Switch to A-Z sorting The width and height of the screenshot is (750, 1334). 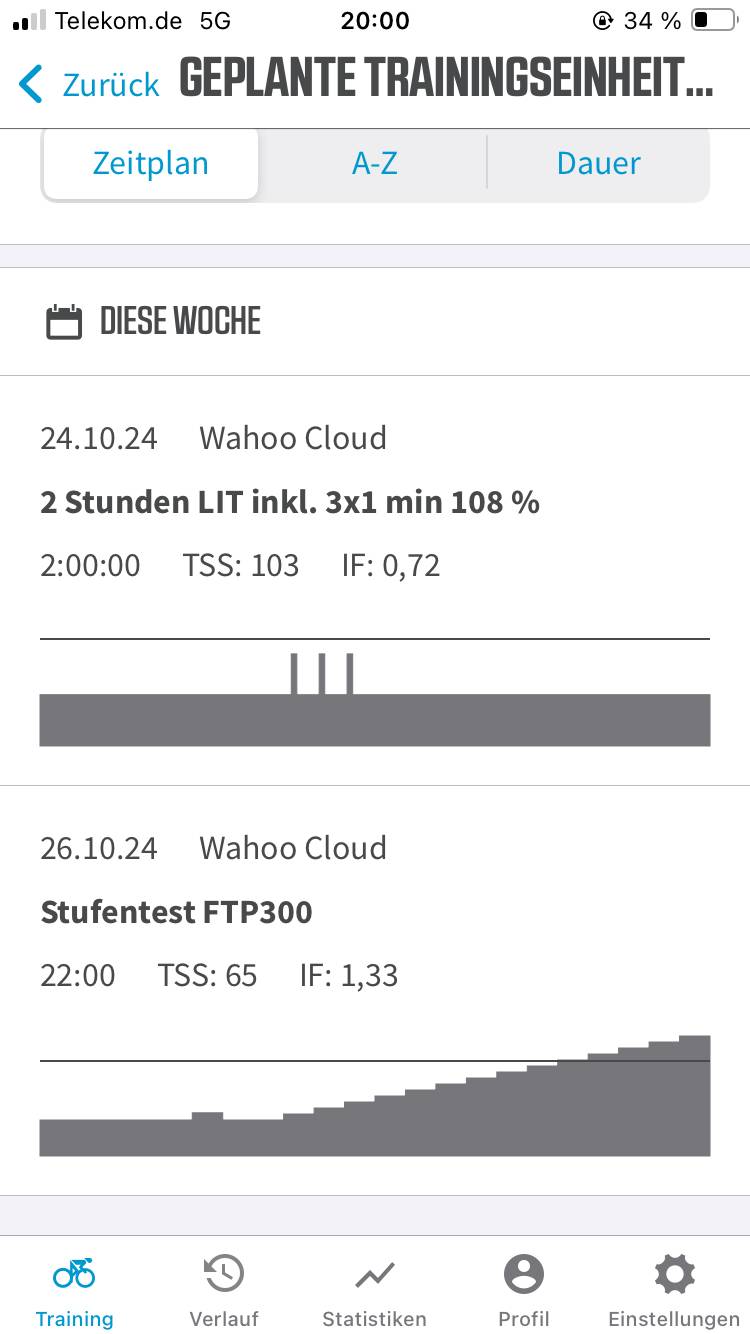coord(375,163)
